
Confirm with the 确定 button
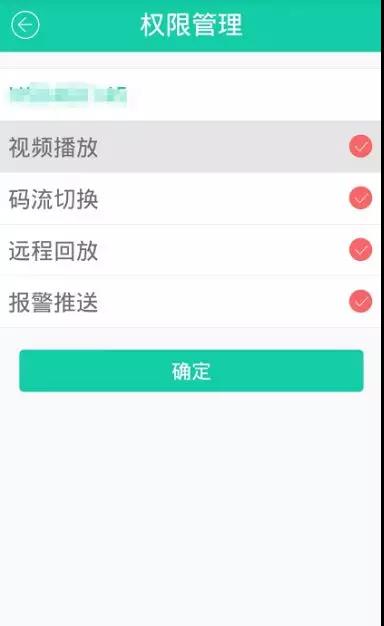191,371
